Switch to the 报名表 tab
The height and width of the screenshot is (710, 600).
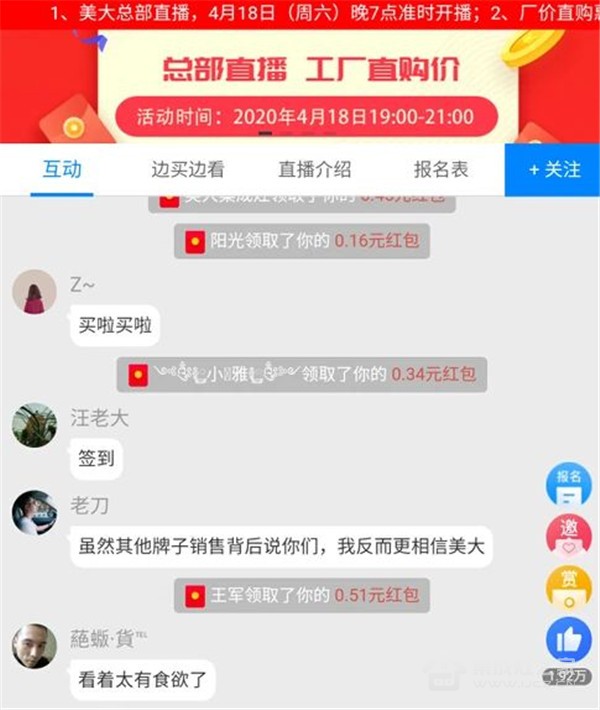click(x=441, y=170)
